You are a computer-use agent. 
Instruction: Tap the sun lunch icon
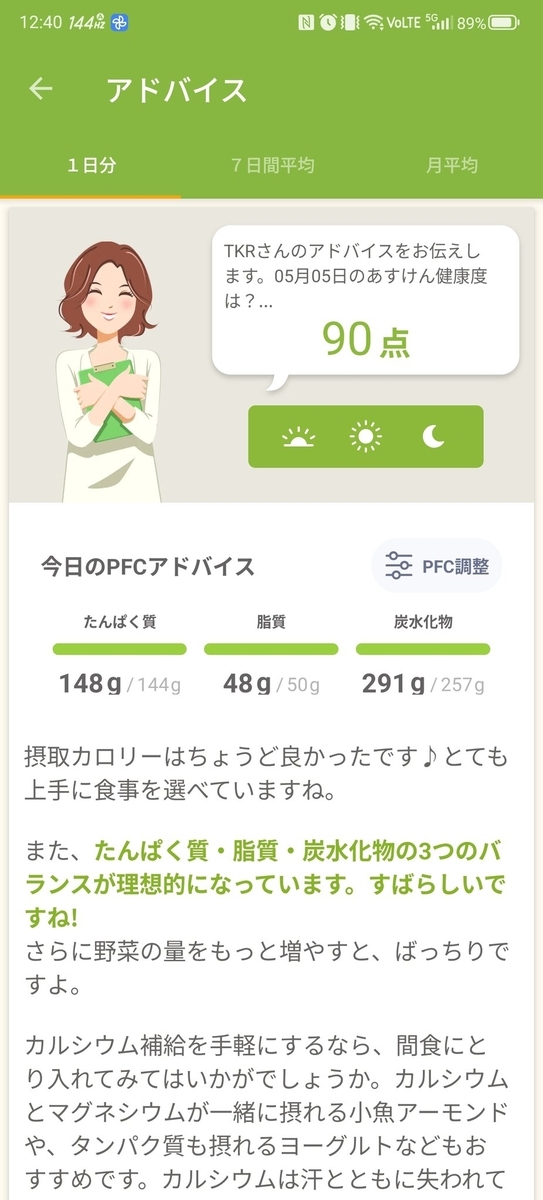(366, 437)
